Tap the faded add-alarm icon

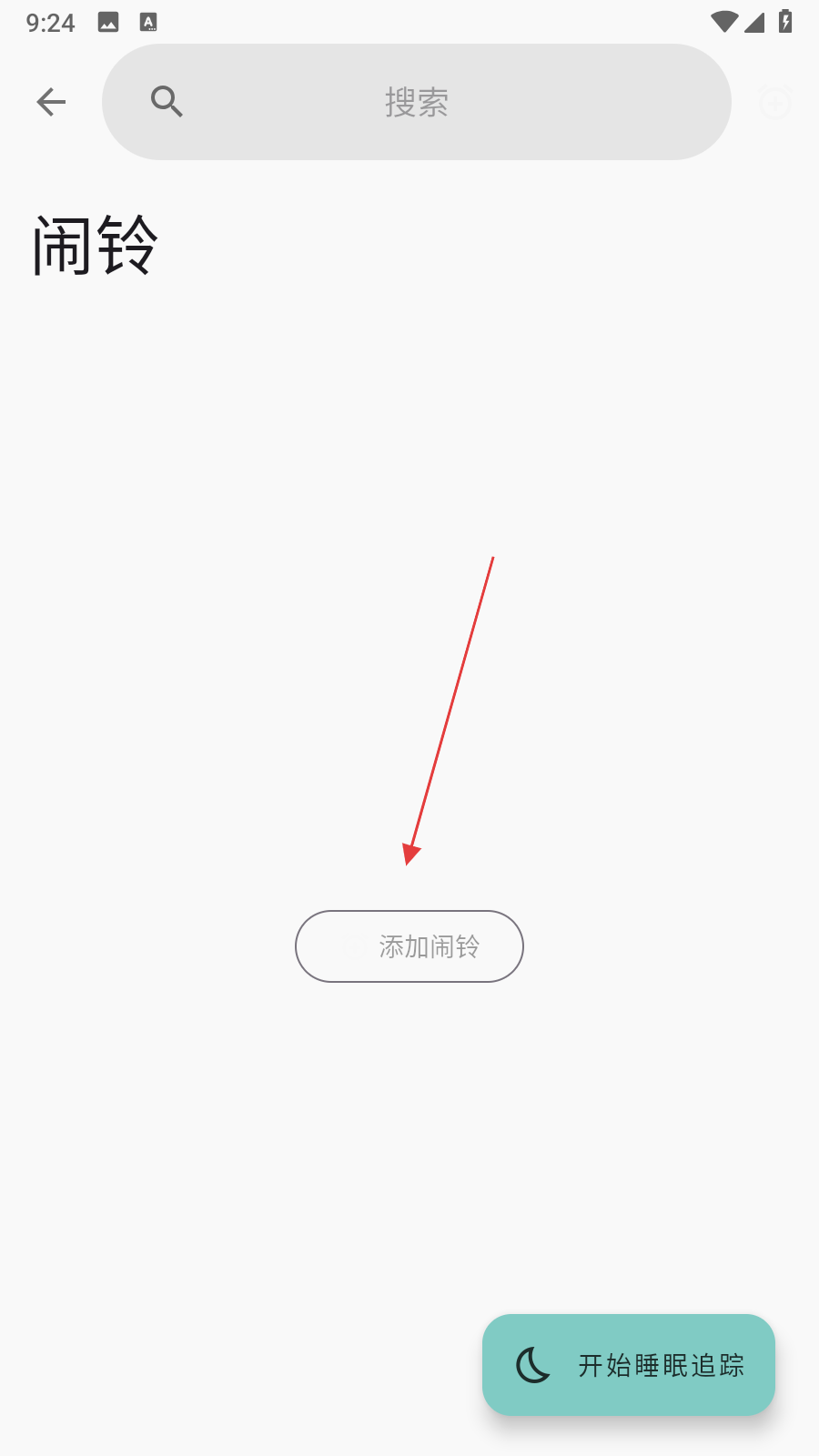[x=775, y=102]
